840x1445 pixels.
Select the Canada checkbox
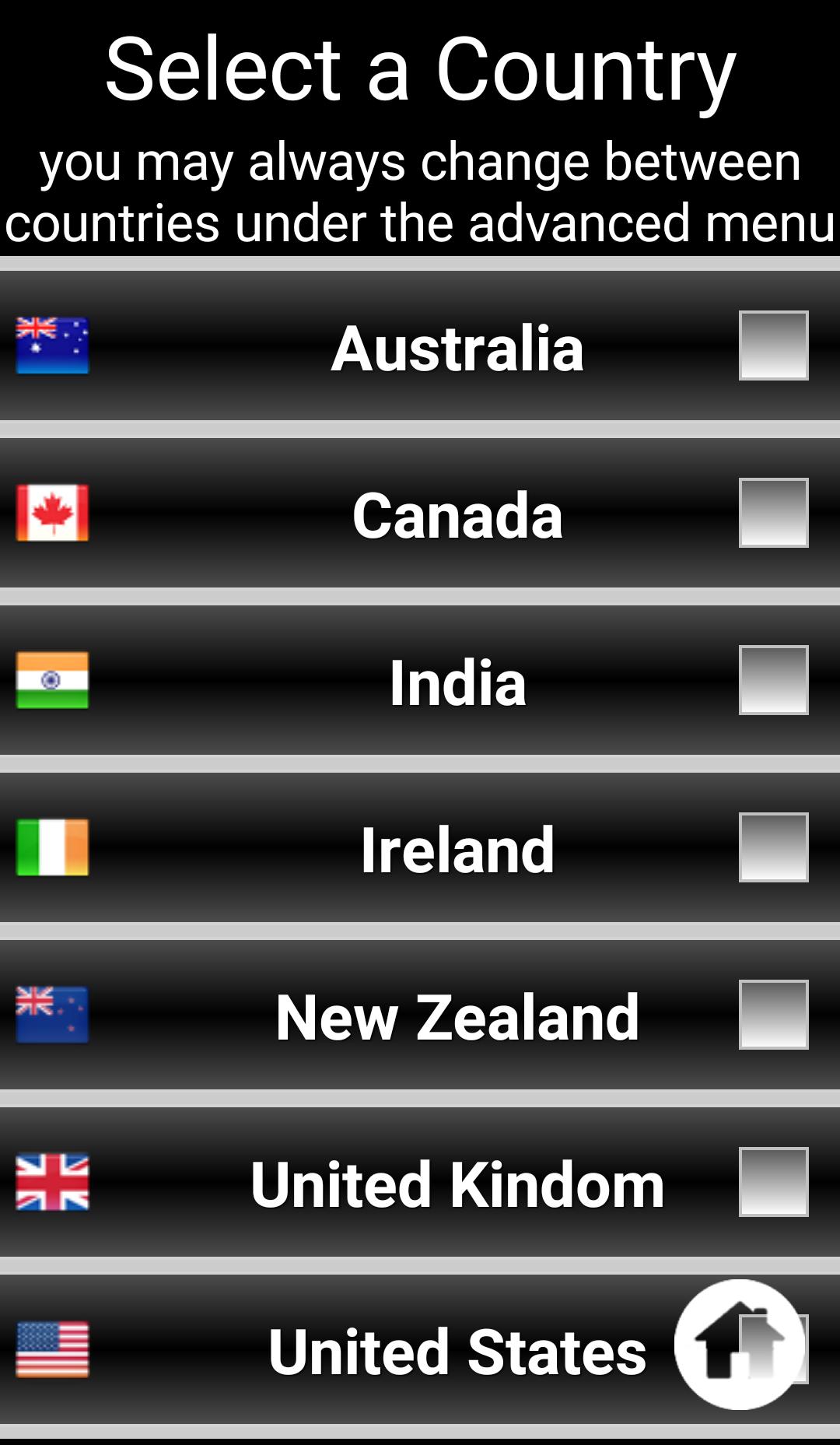773,513
